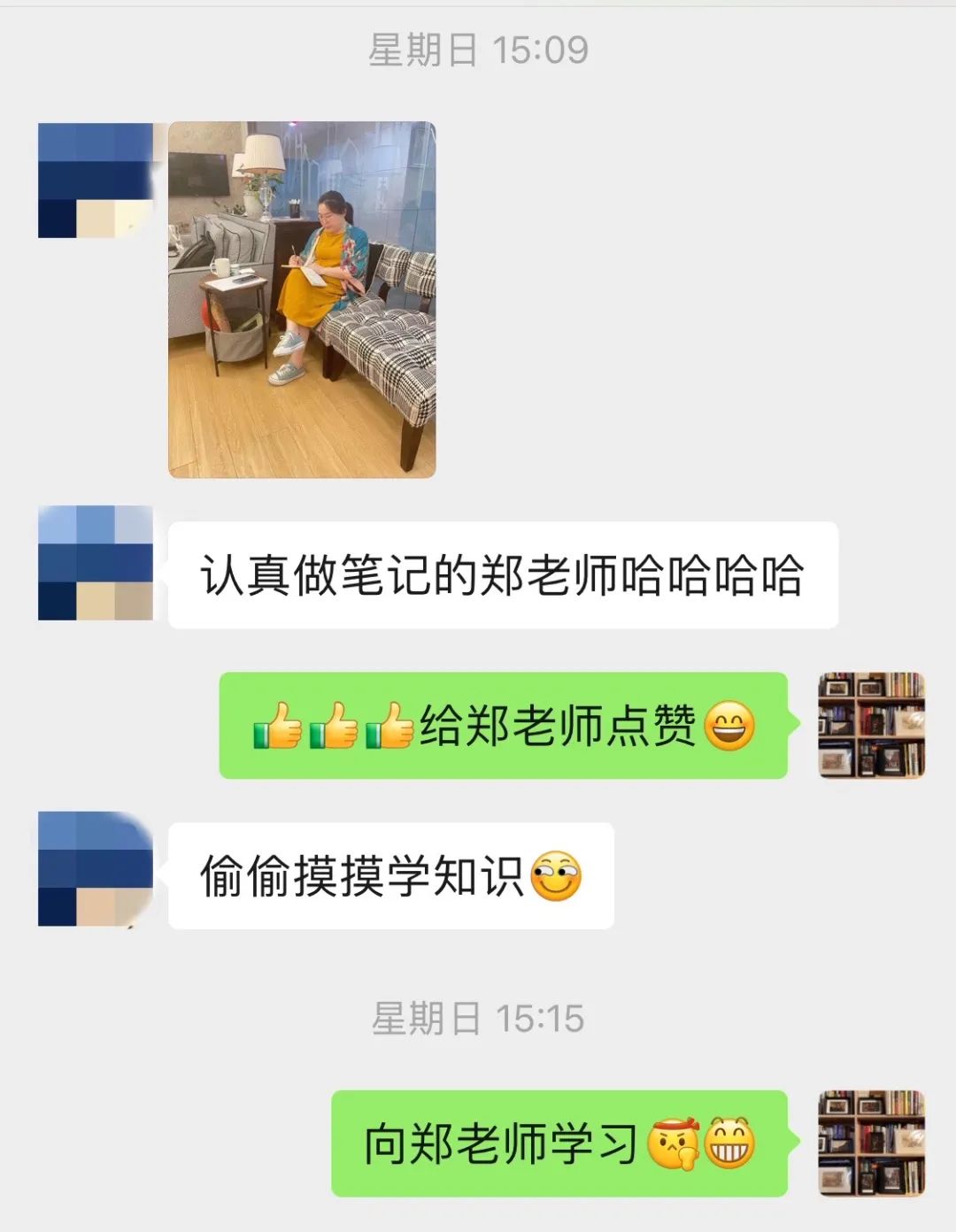Open the bookshelf avatar beside "给郑老师点赞"

tap(871, 726)
